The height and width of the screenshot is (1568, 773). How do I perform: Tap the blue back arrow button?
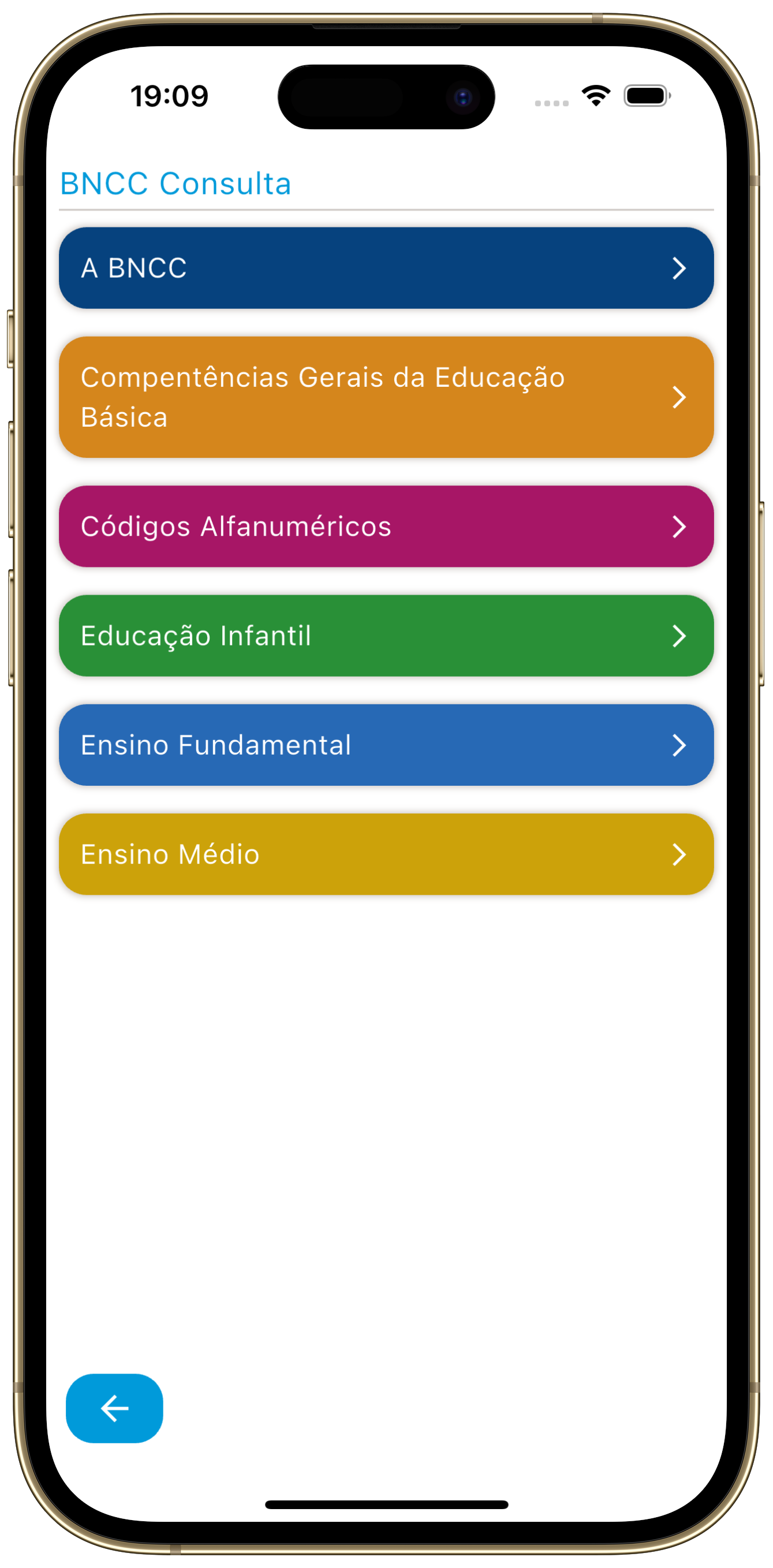[114, 1408]
